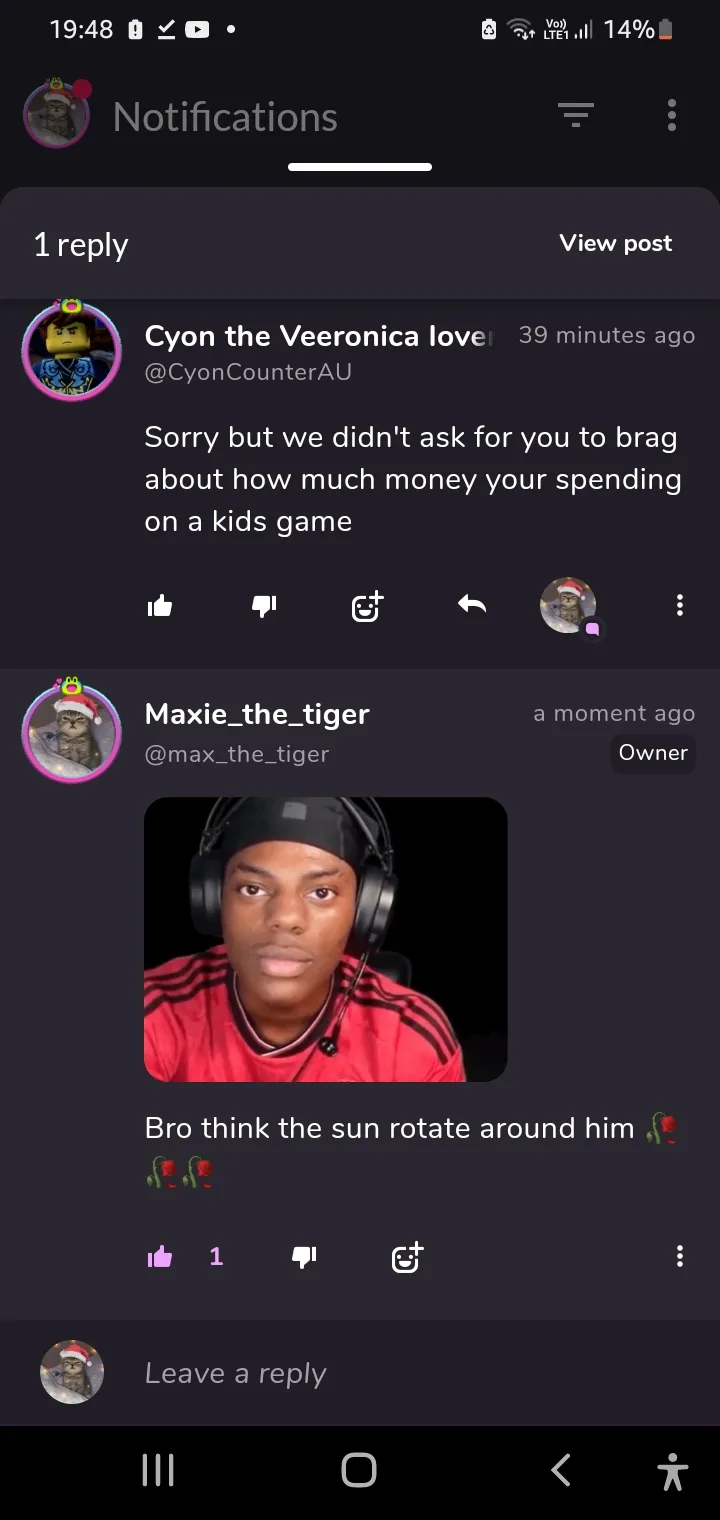Remove like on Maxie_the_tiger's reply
720x1520 pixels.
click(161, 1257)
